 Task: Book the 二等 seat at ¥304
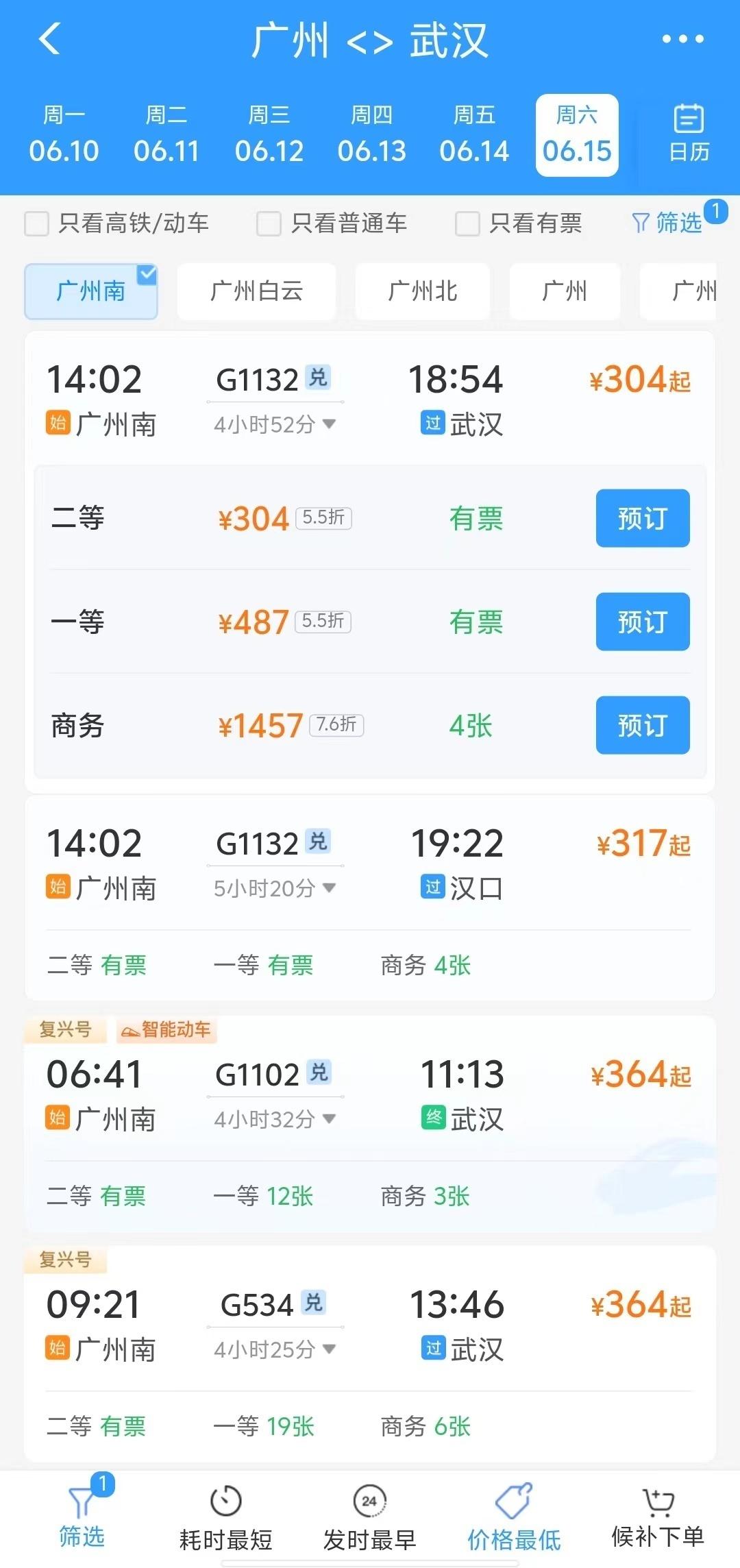coord(642,518)
